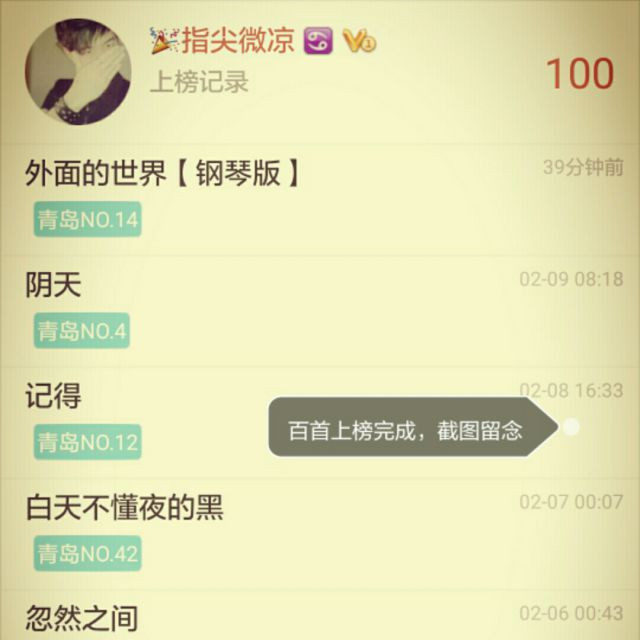Open the song 记得
This screenshot has height=640, width=640.
53,397
